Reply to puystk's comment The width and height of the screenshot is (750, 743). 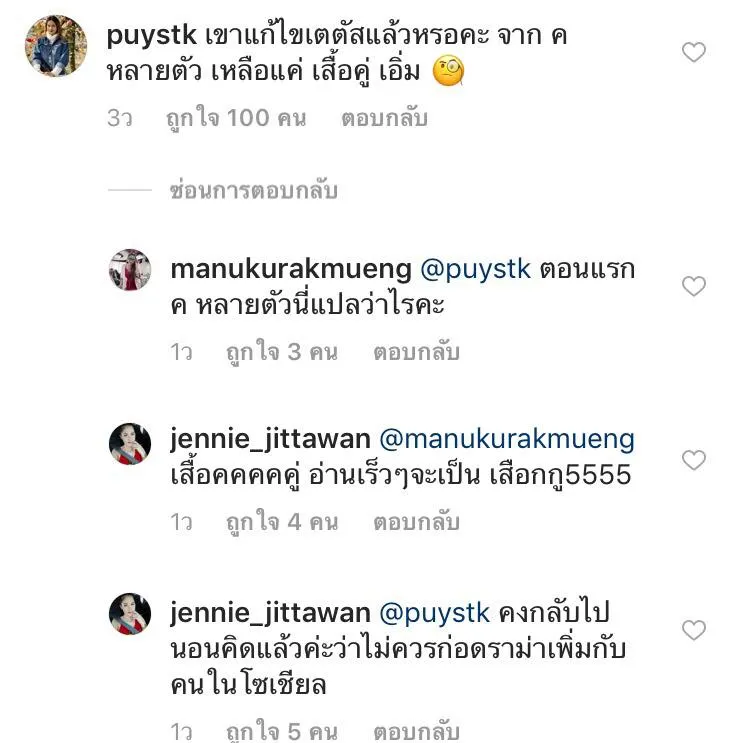coord(384,118)
